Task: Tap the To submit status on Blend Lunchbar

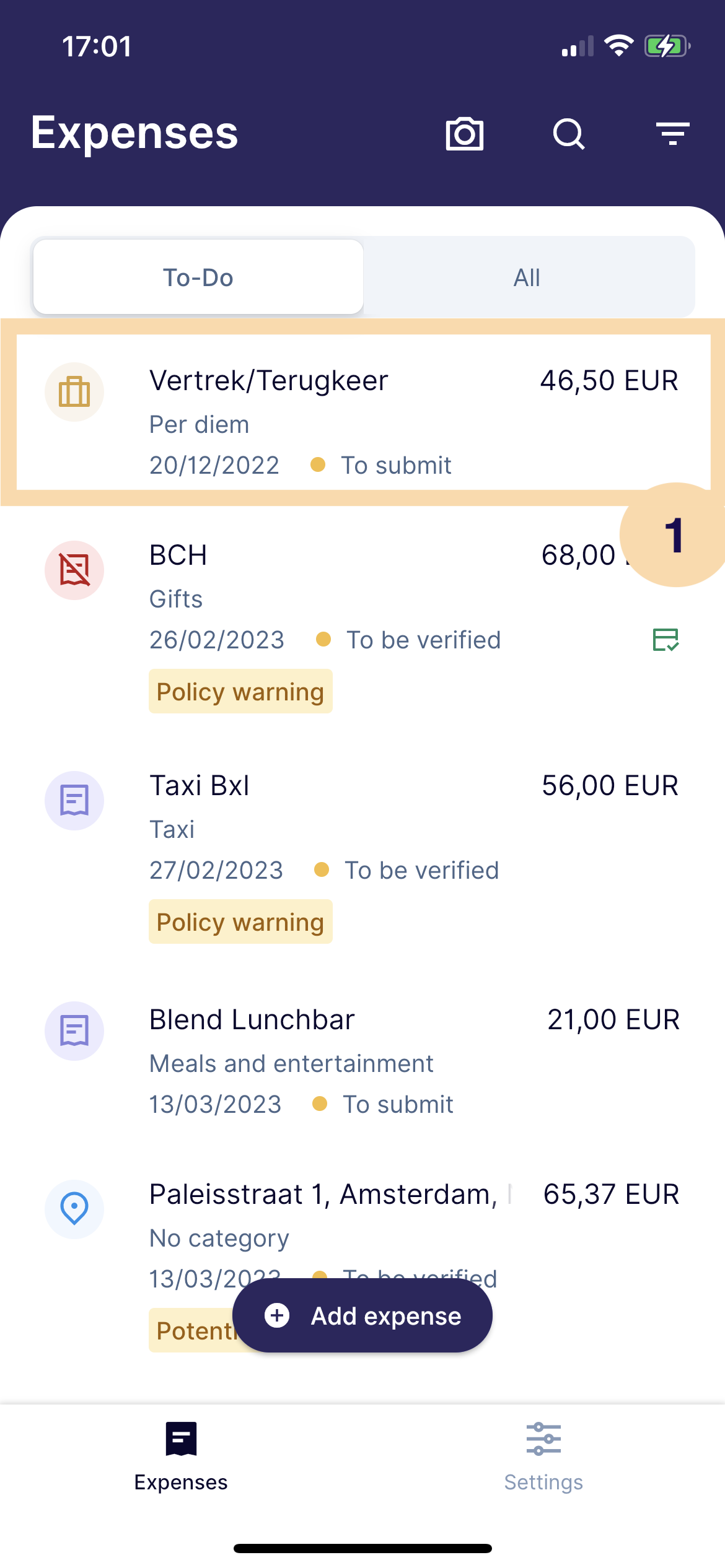Action: point(397,1104)
